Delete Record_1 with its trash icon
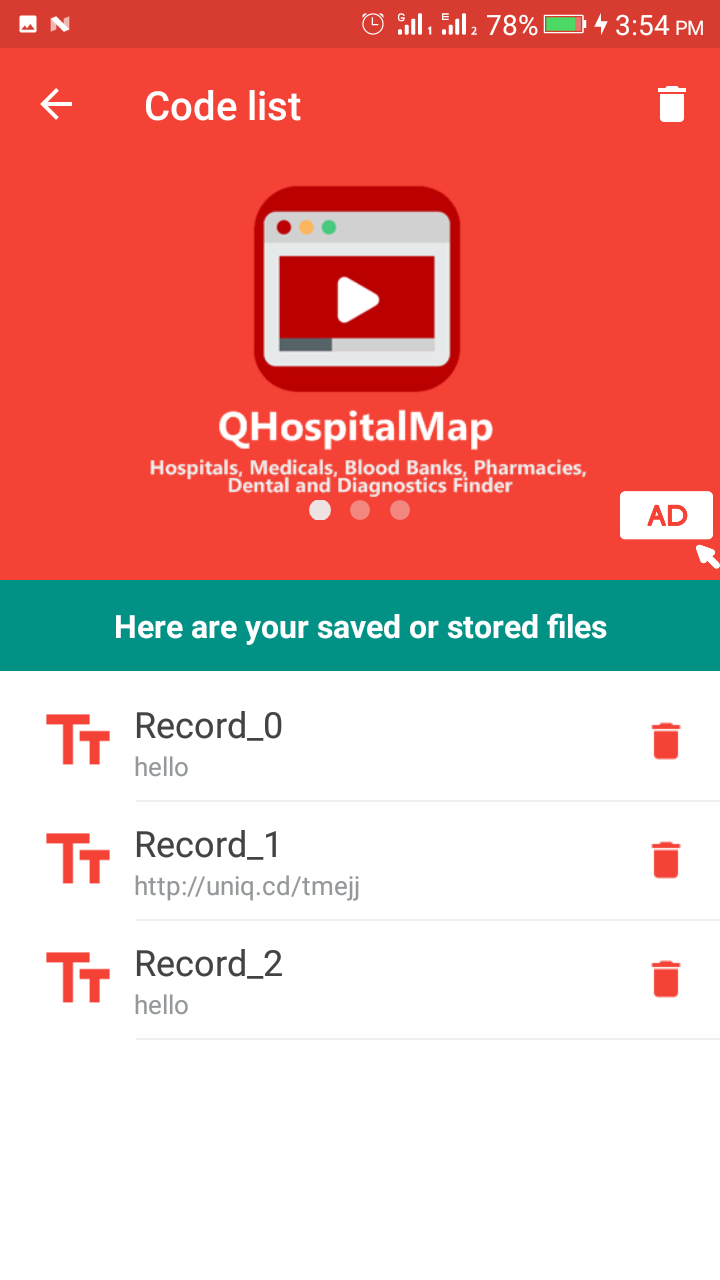Viewport: 720px width, 1280px height. [666, 861]
